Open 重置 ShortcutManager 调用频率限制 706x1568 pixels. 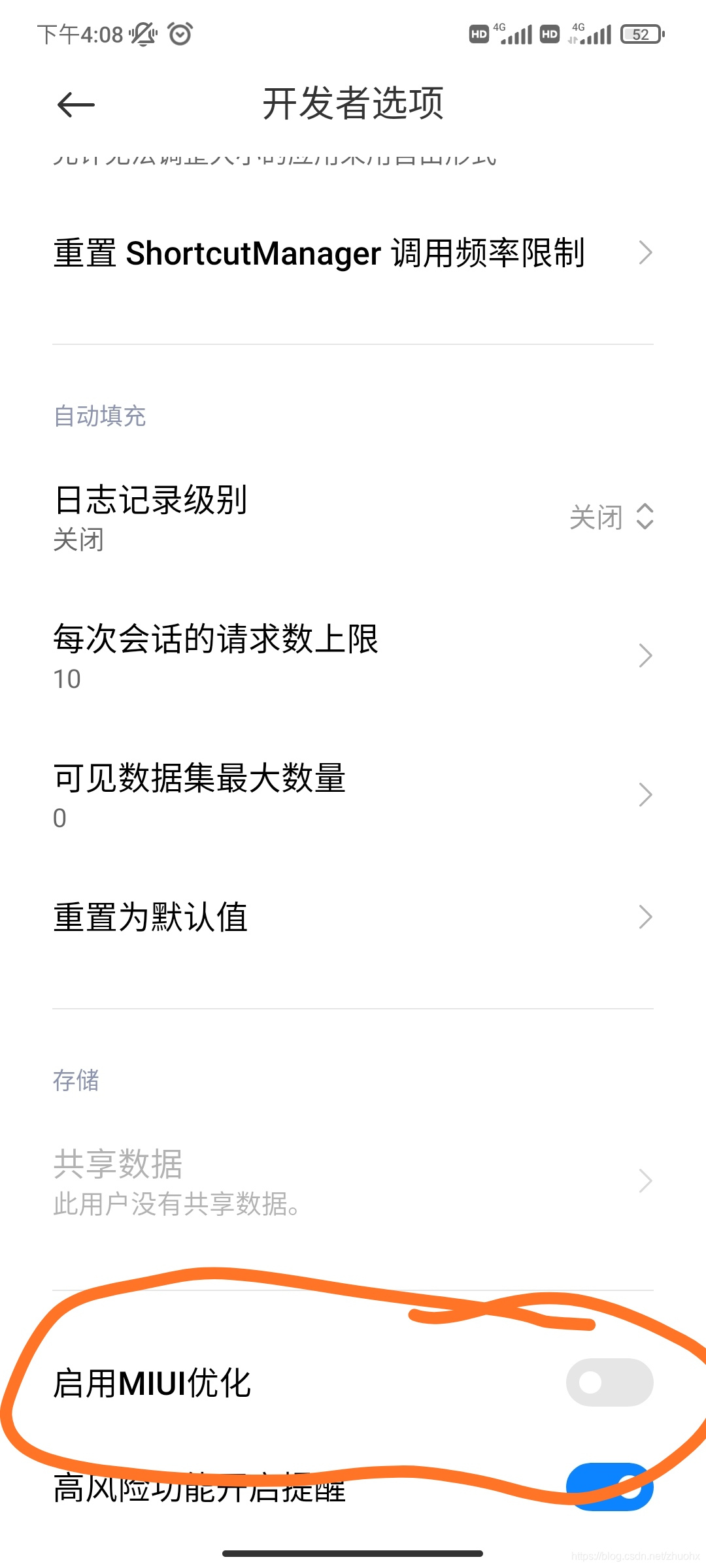(353, 253)
